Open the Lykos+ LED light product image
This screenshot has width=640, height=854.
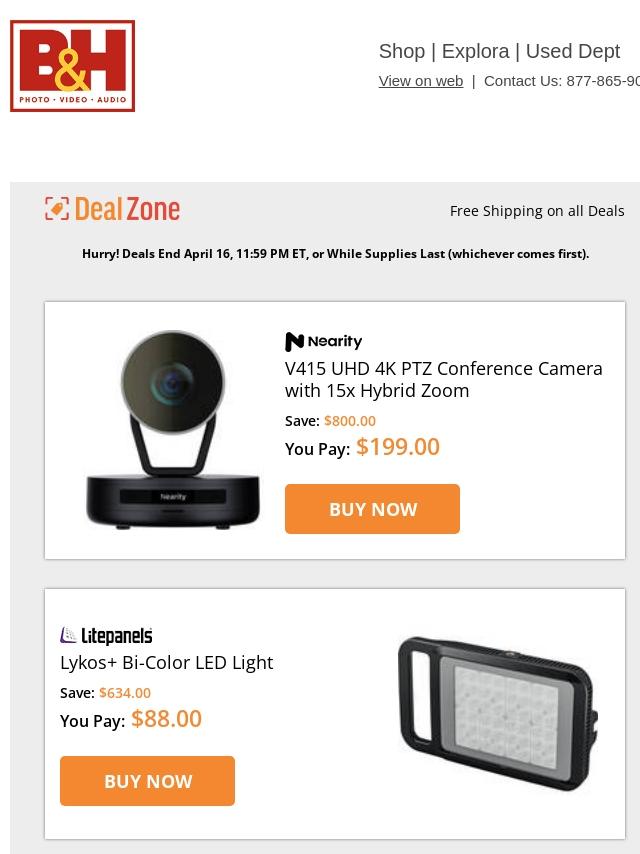click(x=497, y=712)
